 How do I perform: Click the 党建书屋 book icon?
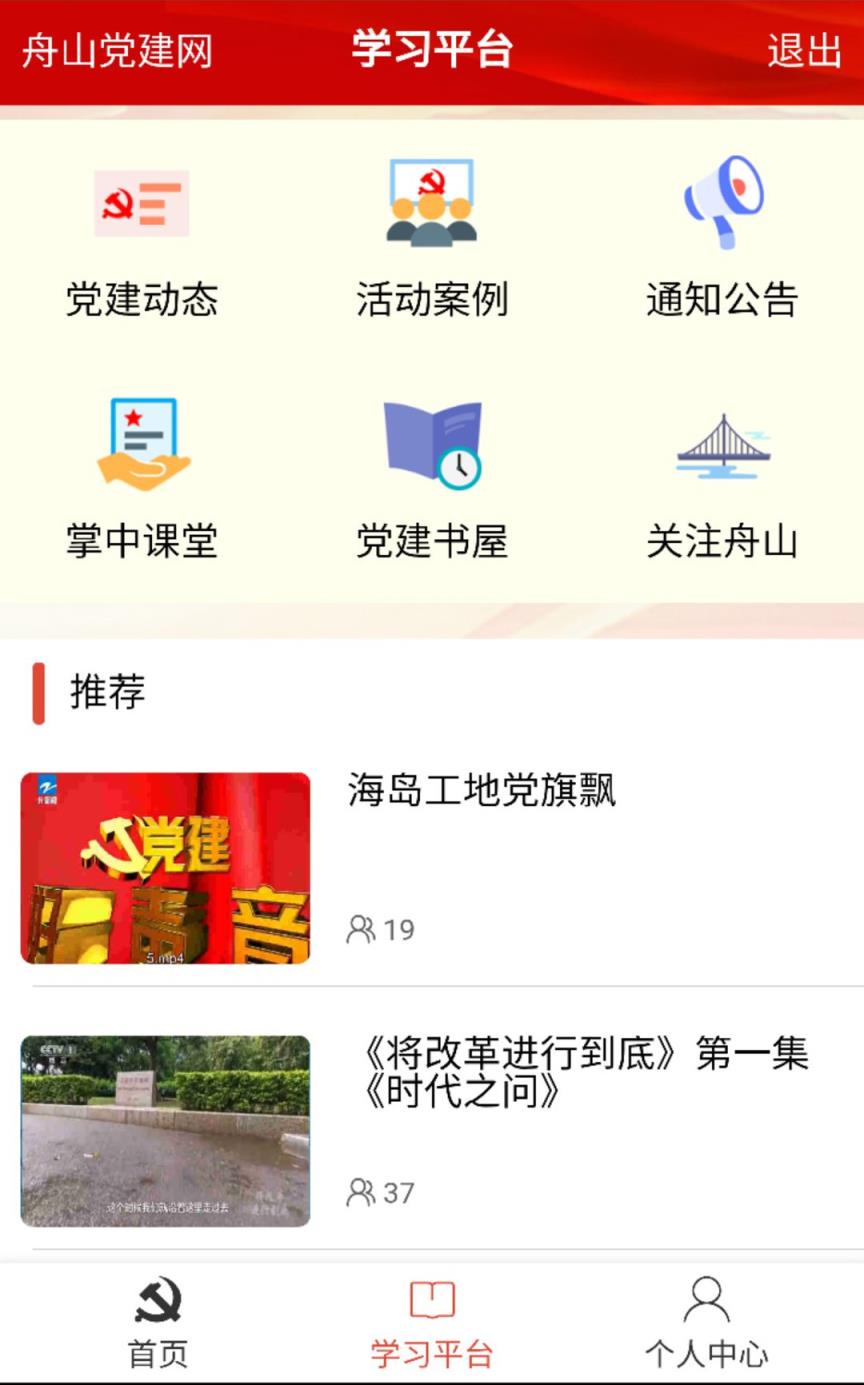430,443
